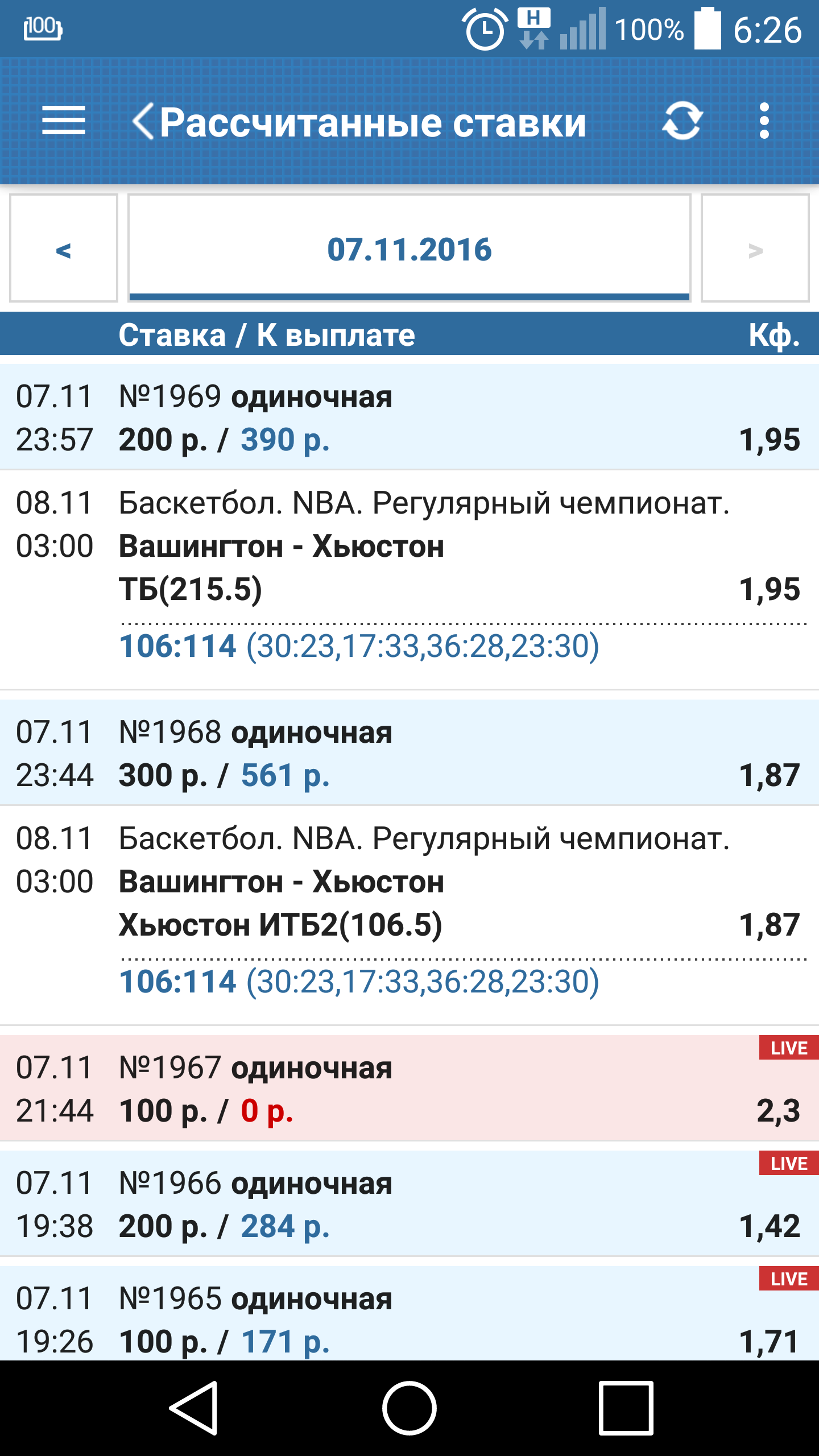Image resolution: width=819 pixels, height=1456 pixels.
Task: Expand bet №1966 with 284 р. payout
Action: 409,1204
